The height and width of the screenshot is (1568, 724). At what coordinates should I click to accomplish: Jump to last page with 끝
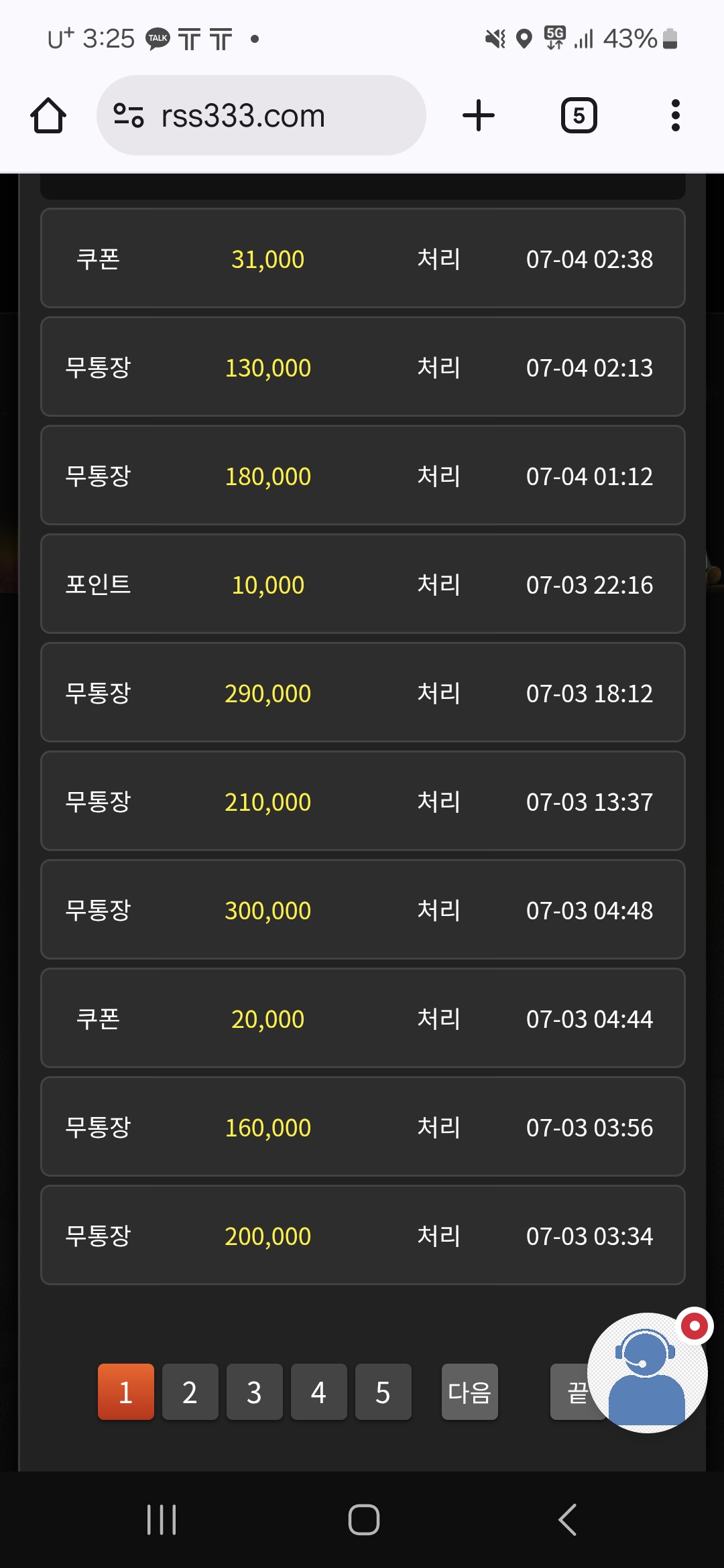point(572,1392)
